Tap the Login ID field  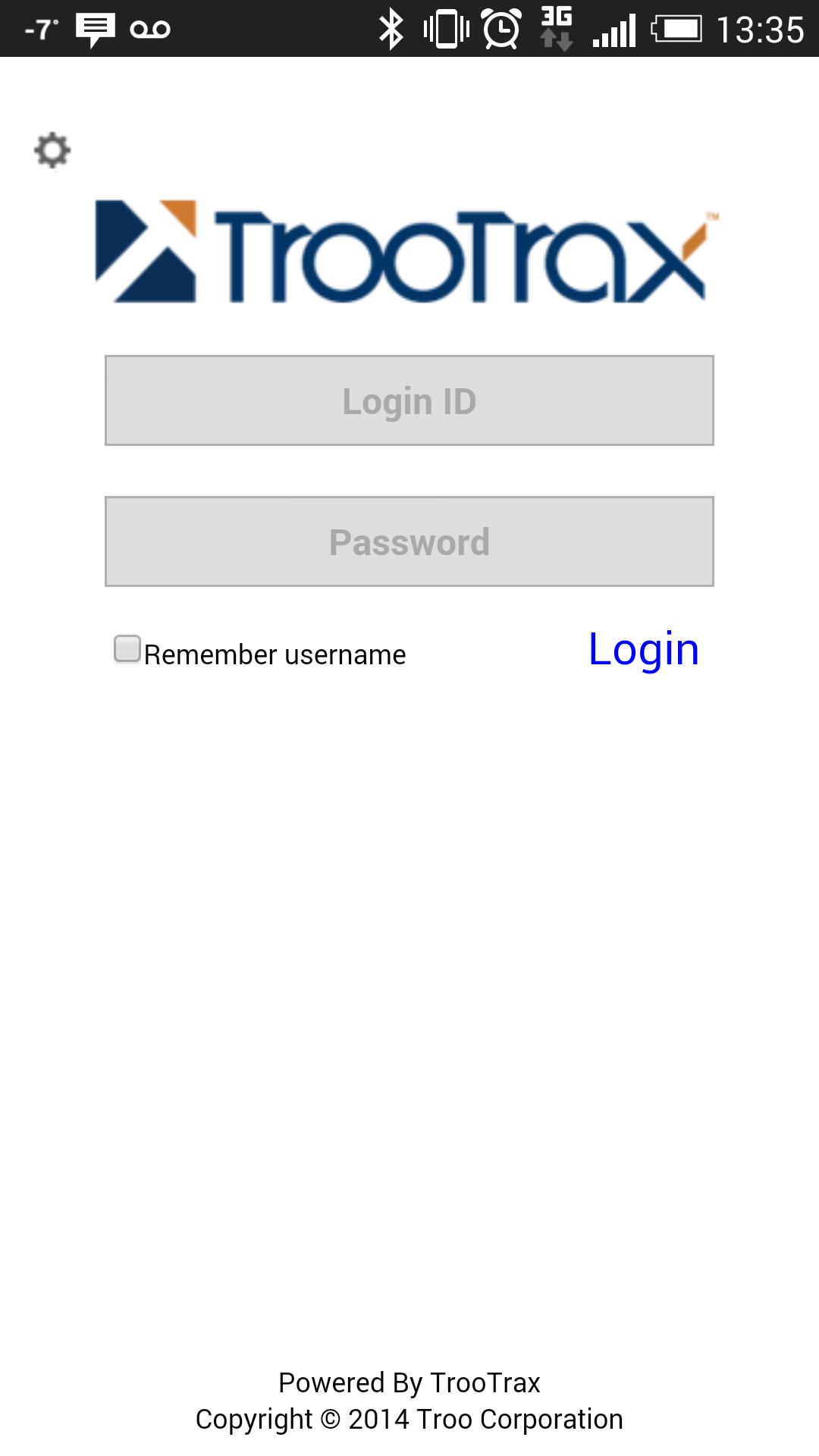(409, 400)
